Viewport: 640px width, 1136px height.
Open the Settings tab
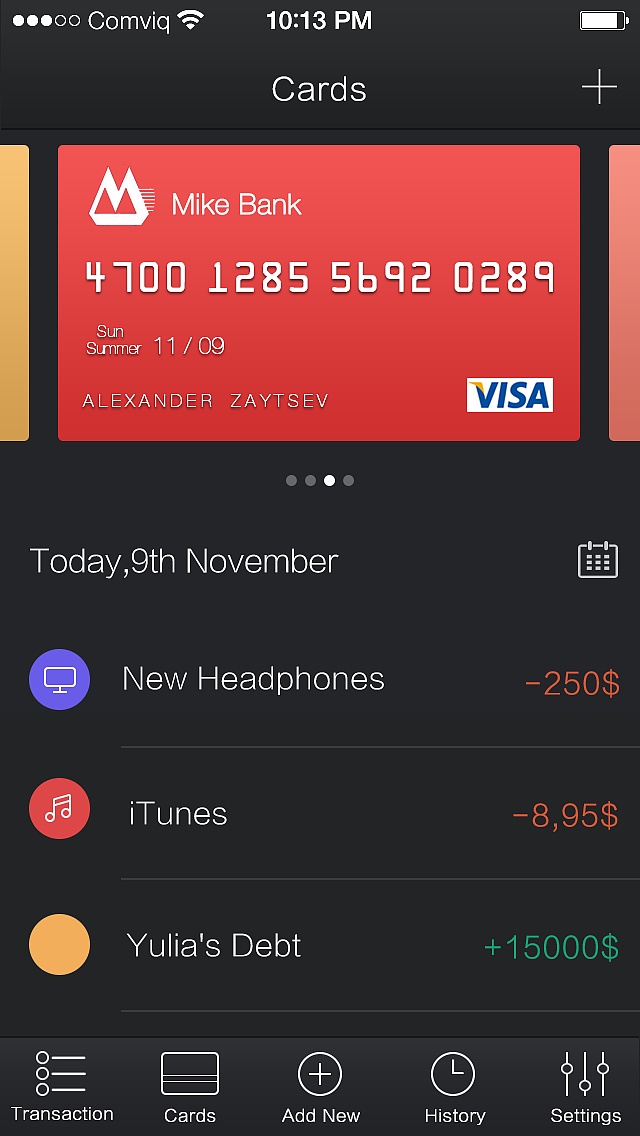pos(585,1088)
